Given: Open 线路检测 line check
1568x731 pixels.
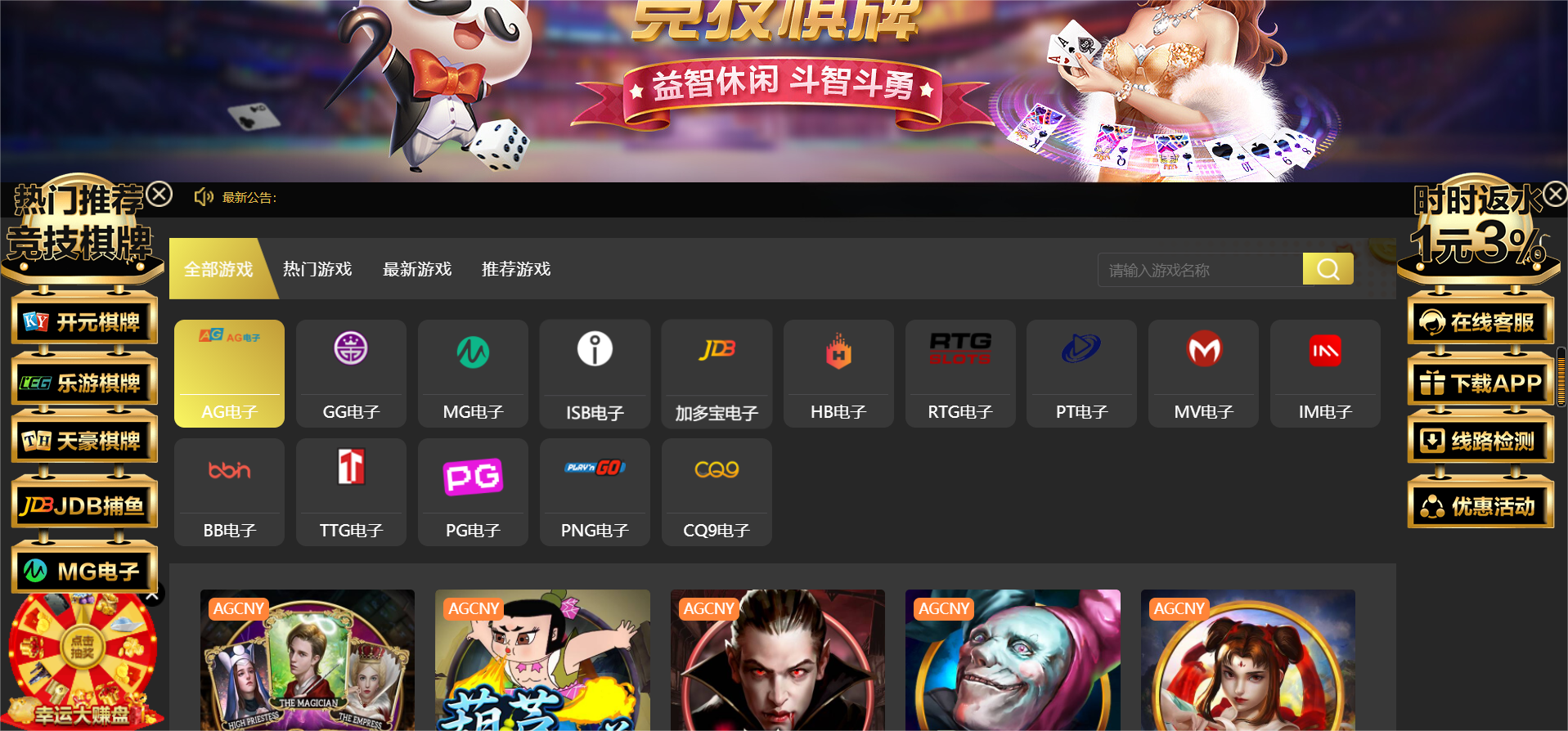Looking at the screenshot, I should tap(1480, 442).
